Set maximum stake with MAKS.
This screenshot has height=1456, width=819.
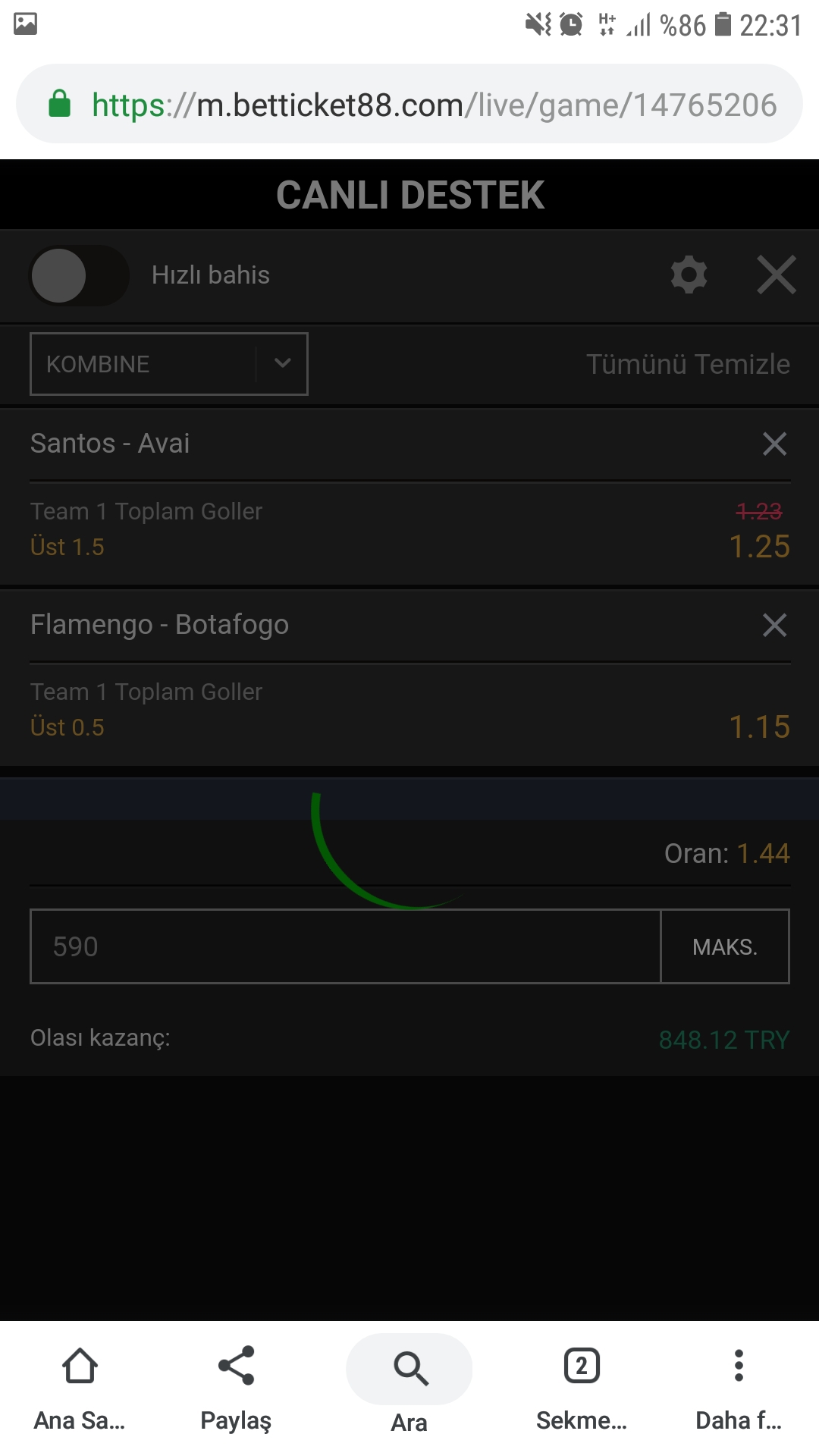click(x=725, y=946)
